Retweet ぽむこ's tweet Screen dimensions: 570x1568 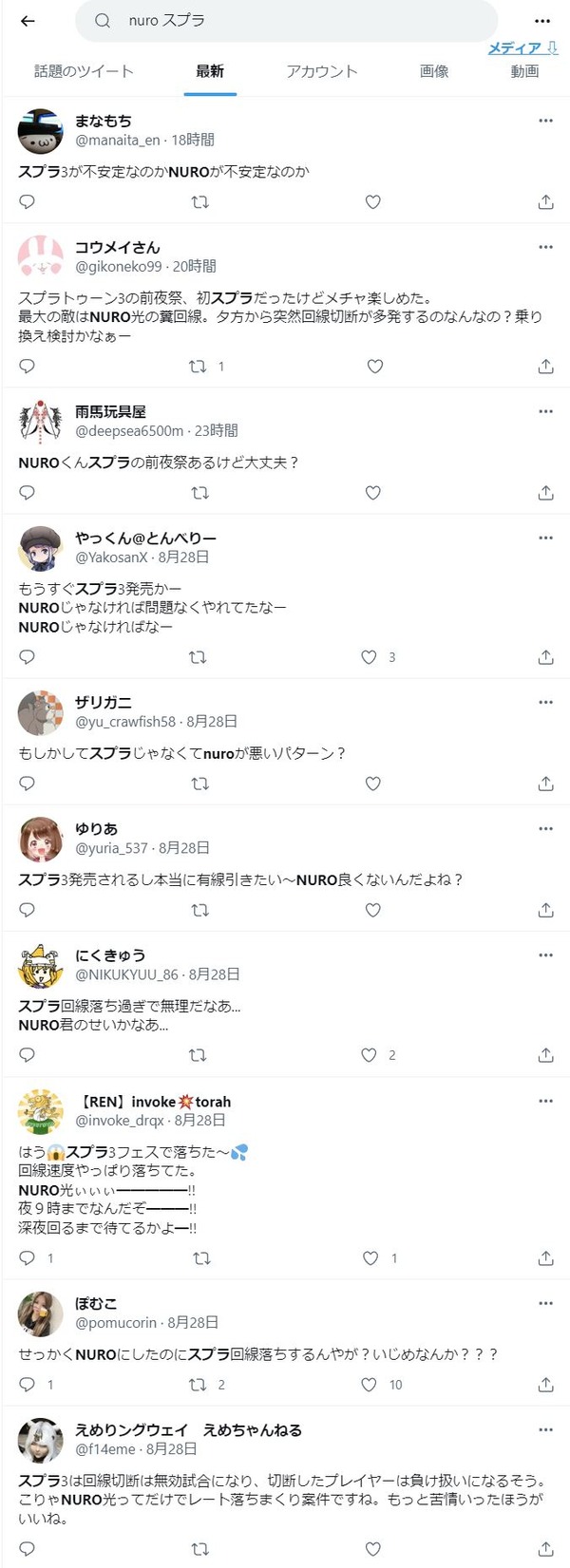tap(199, 1385)
